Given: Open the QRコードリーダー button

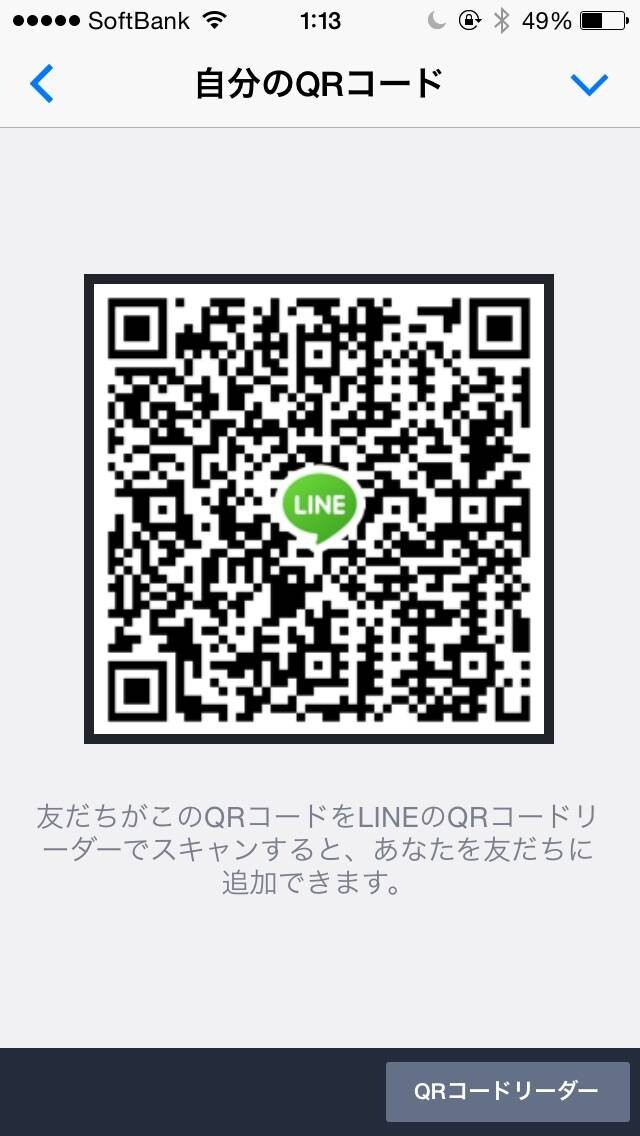Looking at the screenshot, I should (x=507, y=1091).
